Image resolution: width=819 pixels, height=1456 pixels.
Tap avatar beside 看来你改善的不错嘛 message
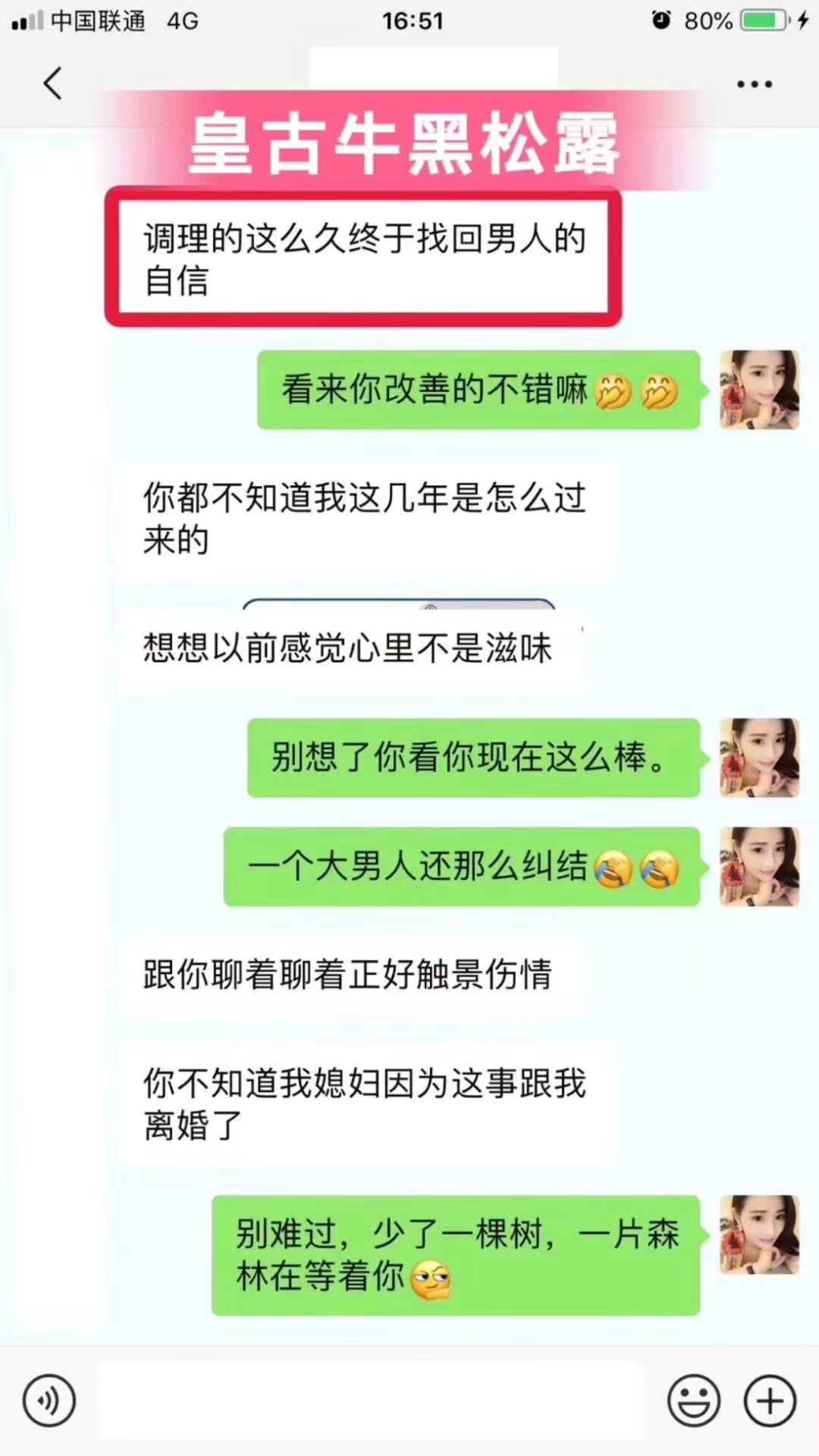click(759, 390)
